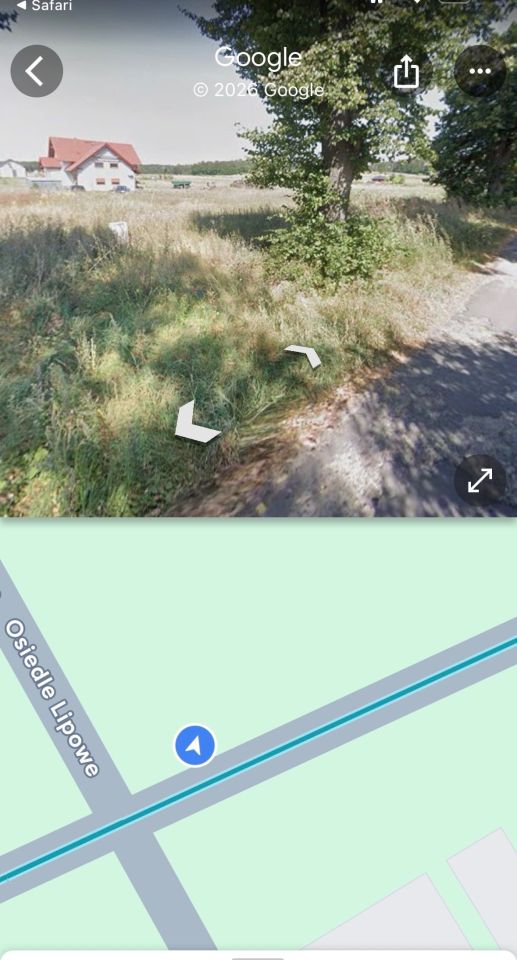The image size is (517, 960).
Task: Expand Street View to full screen
Action: (480, 481)
